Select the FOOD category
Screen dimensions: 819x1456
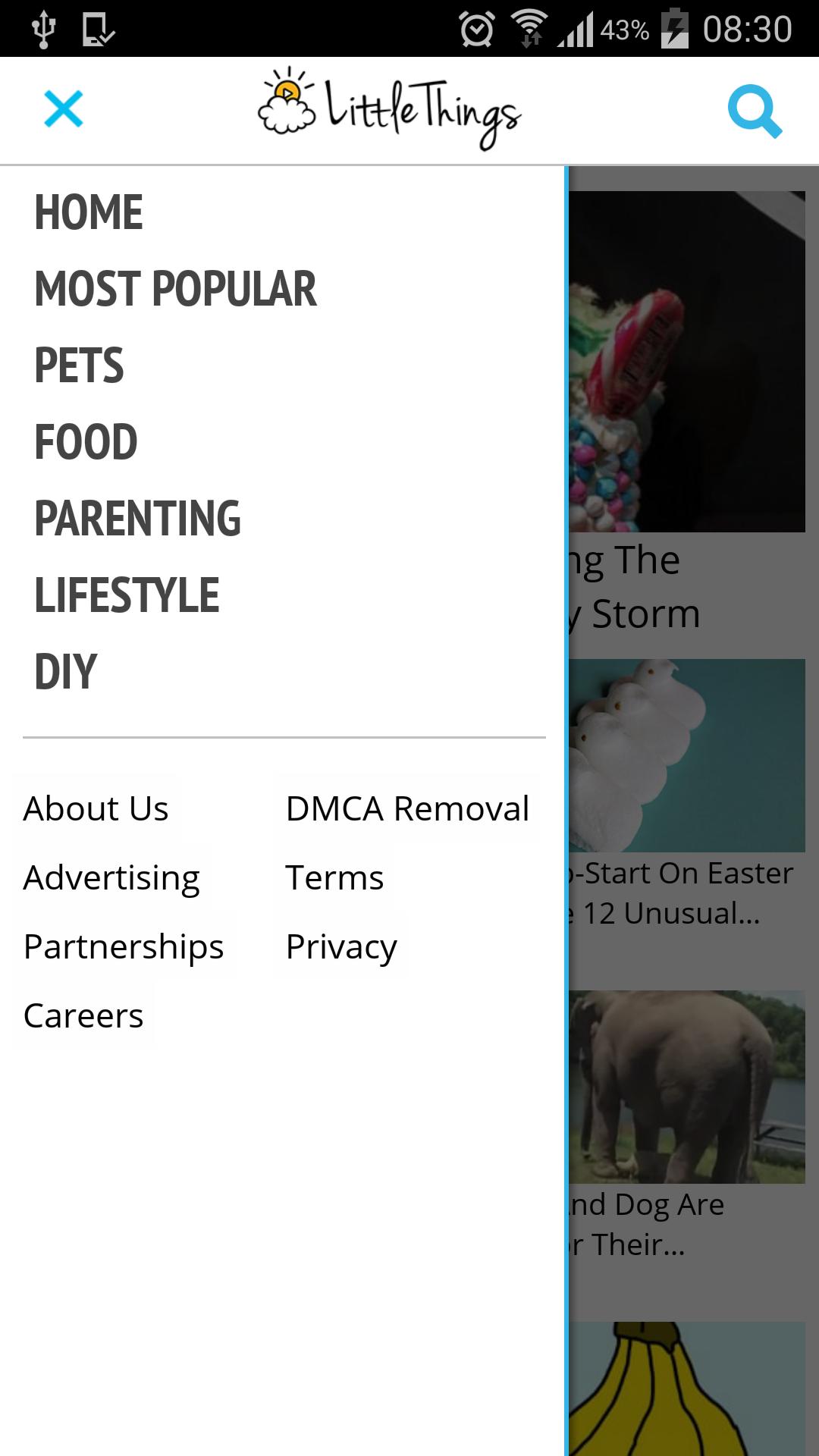pyautogui.click(x=83, y=441)
